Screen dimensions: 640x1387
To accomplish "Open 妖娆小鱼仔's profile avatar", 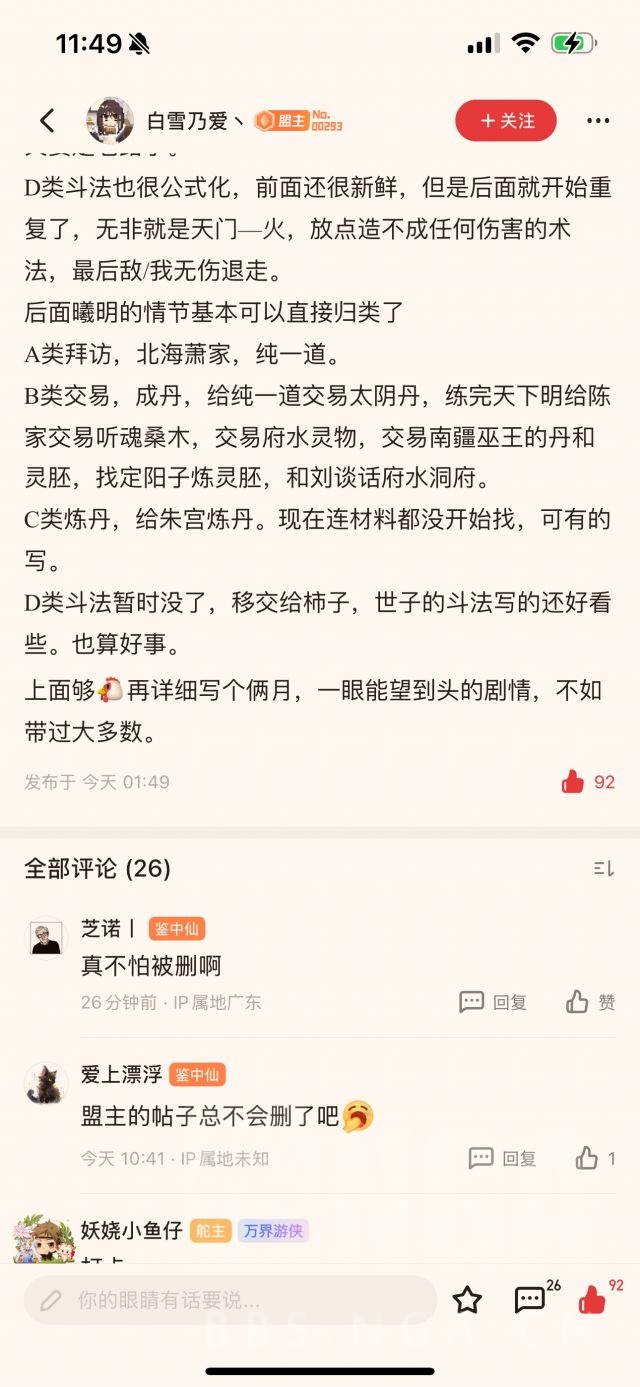I will 44,1238.
